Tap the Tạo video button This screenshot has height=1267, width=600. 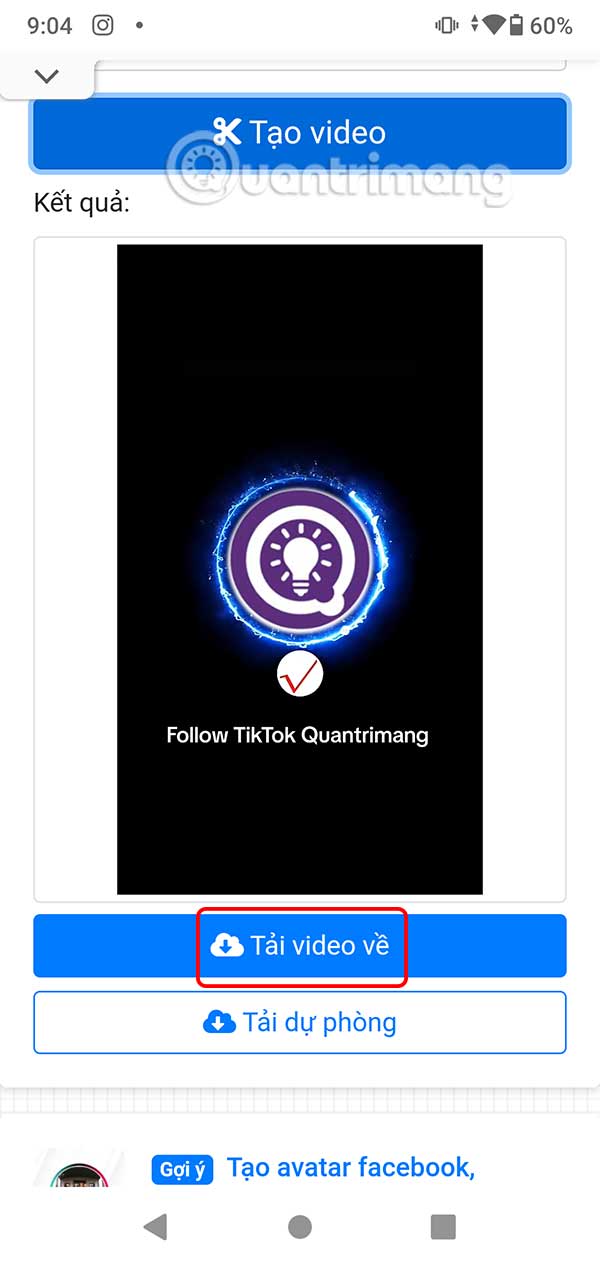point(300,133)
